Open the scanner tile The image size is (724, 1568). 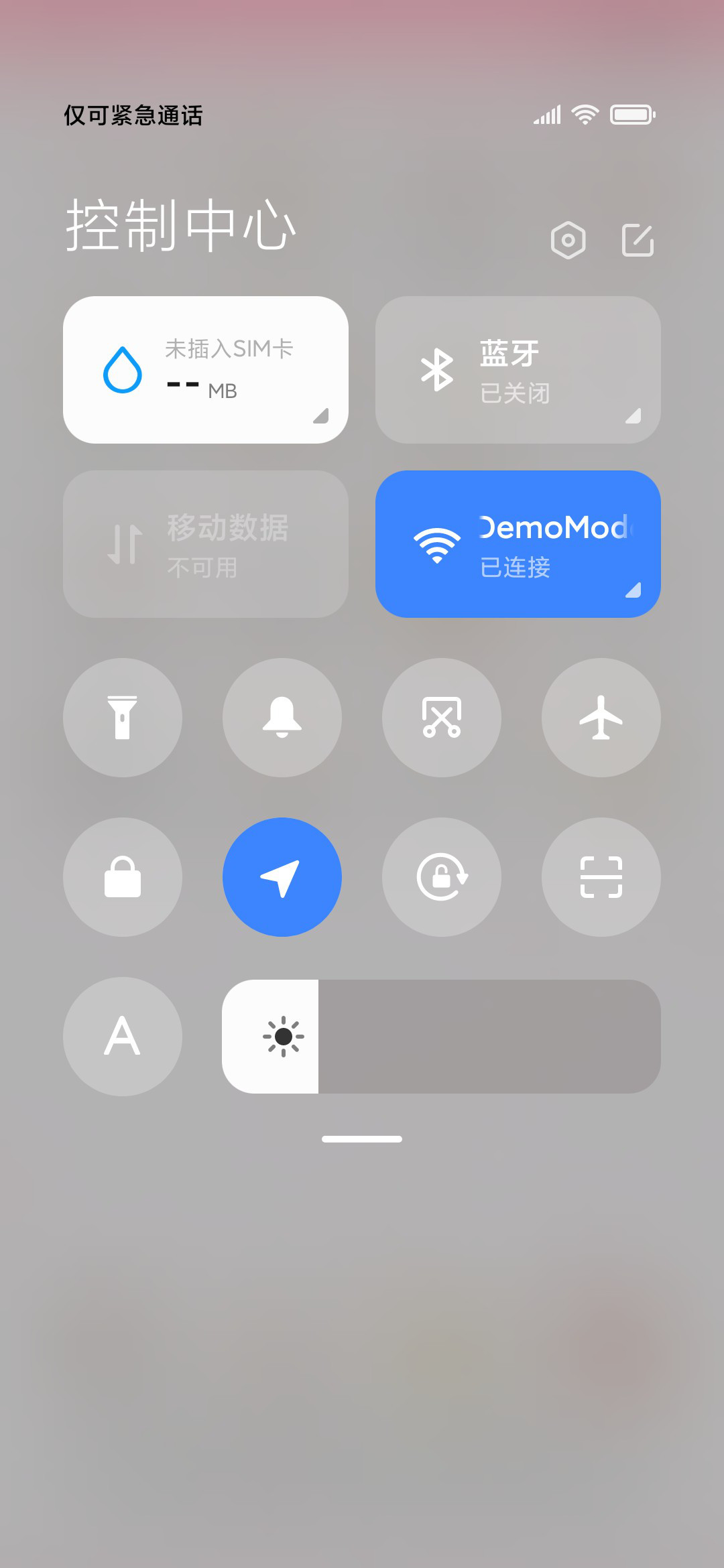[x=601, y=877]
